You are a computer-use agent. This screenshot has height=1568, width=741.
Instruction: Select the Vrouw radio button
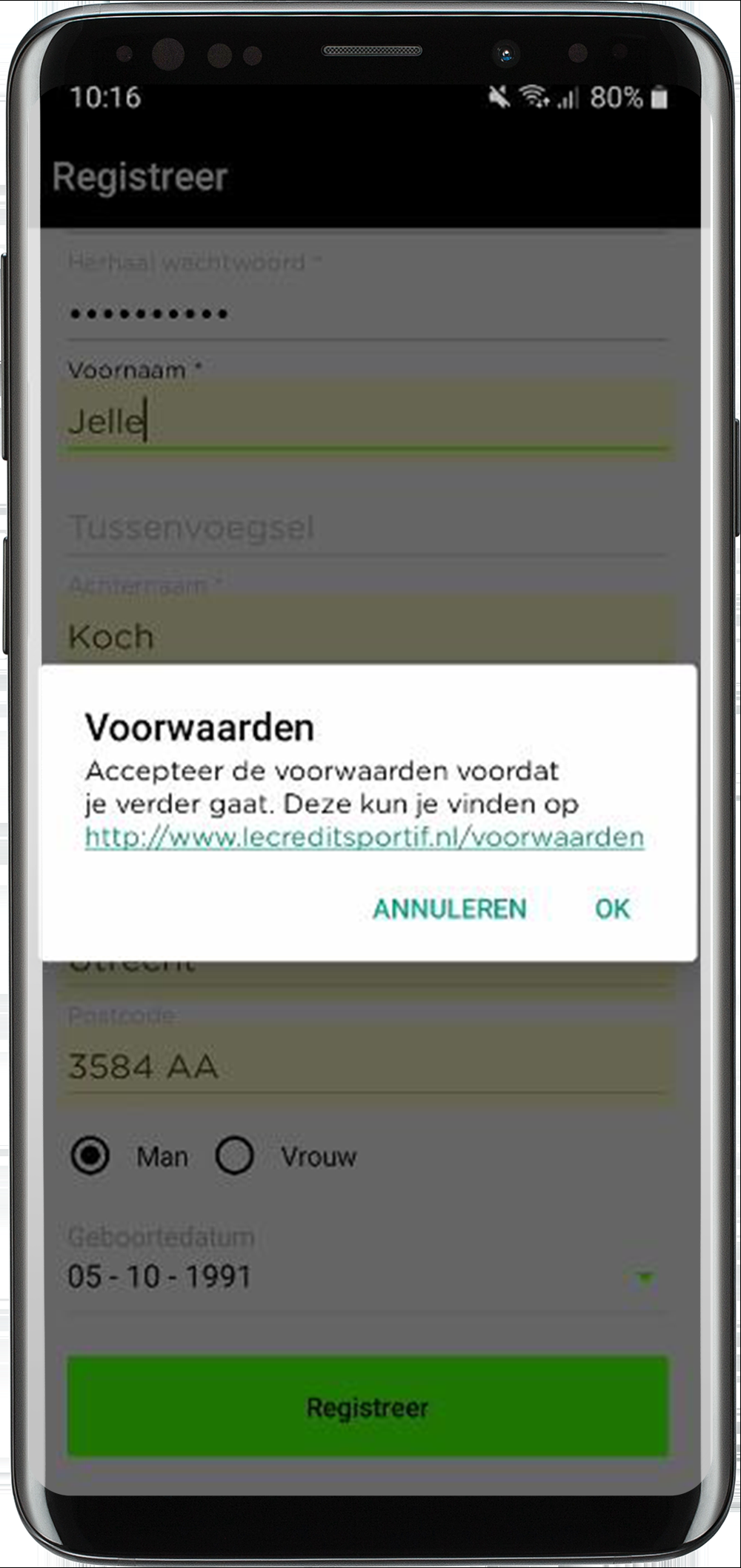tap(235, 1156)
